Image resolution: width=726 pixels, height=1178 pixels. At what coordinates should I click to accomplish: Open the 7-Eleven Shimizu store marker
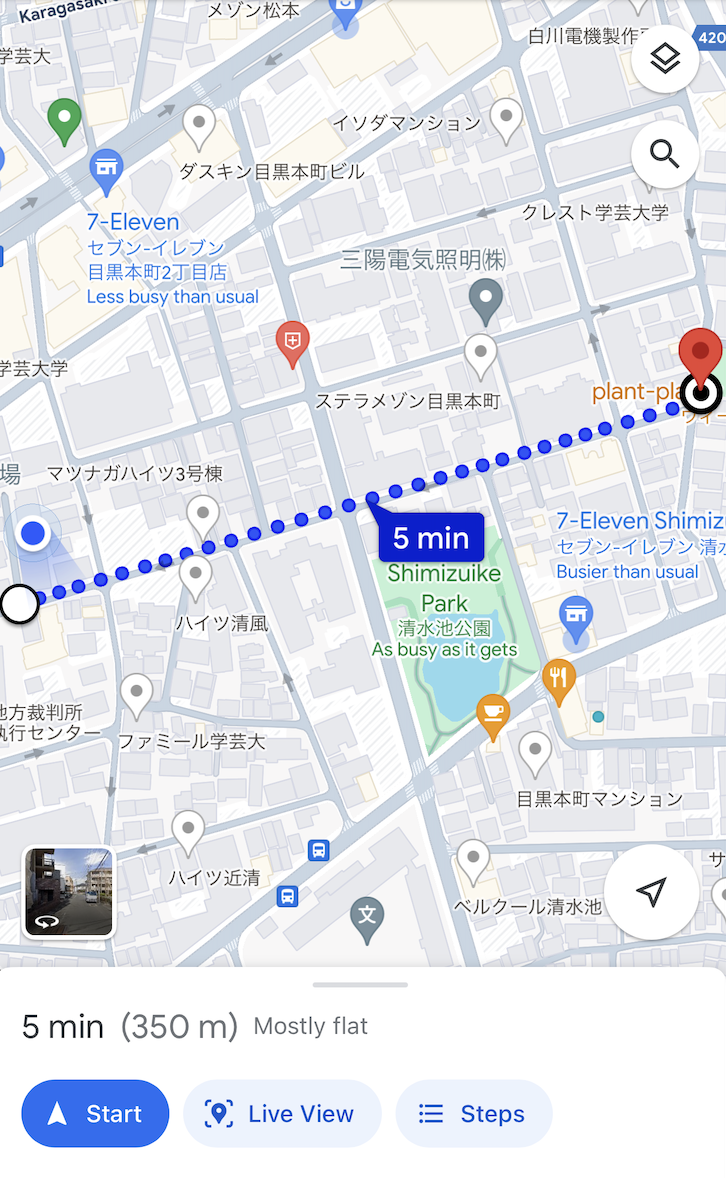575,615
